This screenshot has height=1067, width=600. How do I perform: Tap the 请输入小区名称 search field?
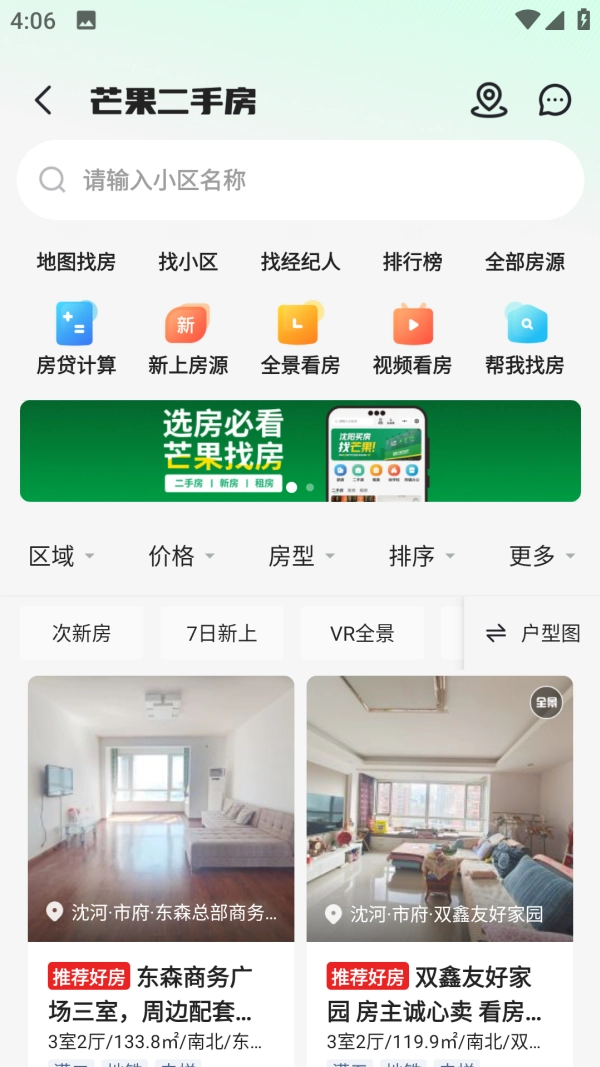300,180
